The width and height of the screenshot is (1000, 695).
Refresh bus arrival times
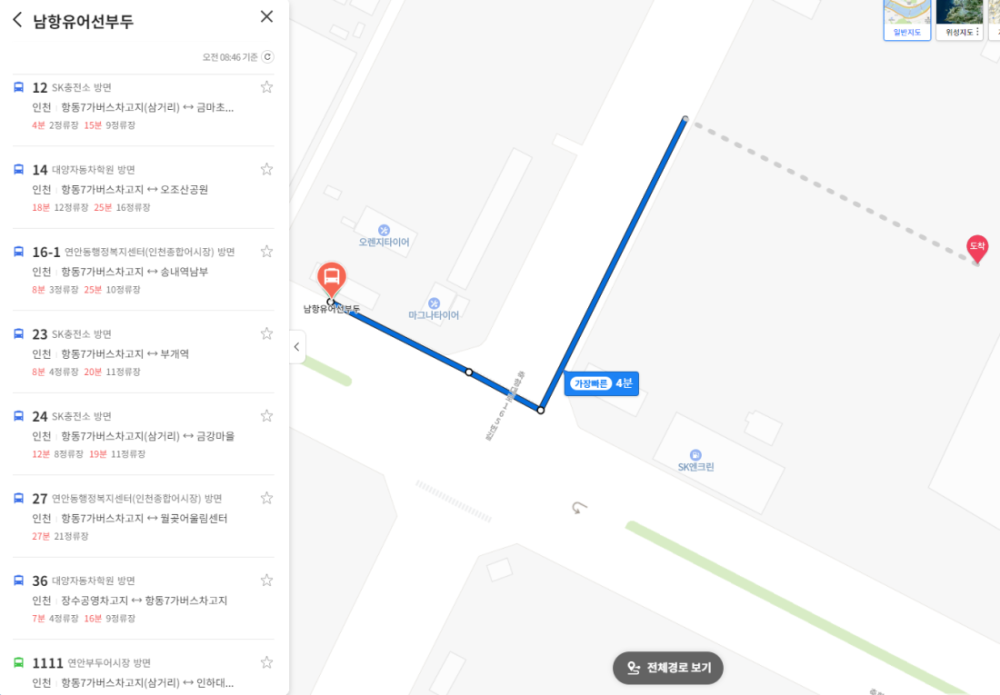coord(268,57)
